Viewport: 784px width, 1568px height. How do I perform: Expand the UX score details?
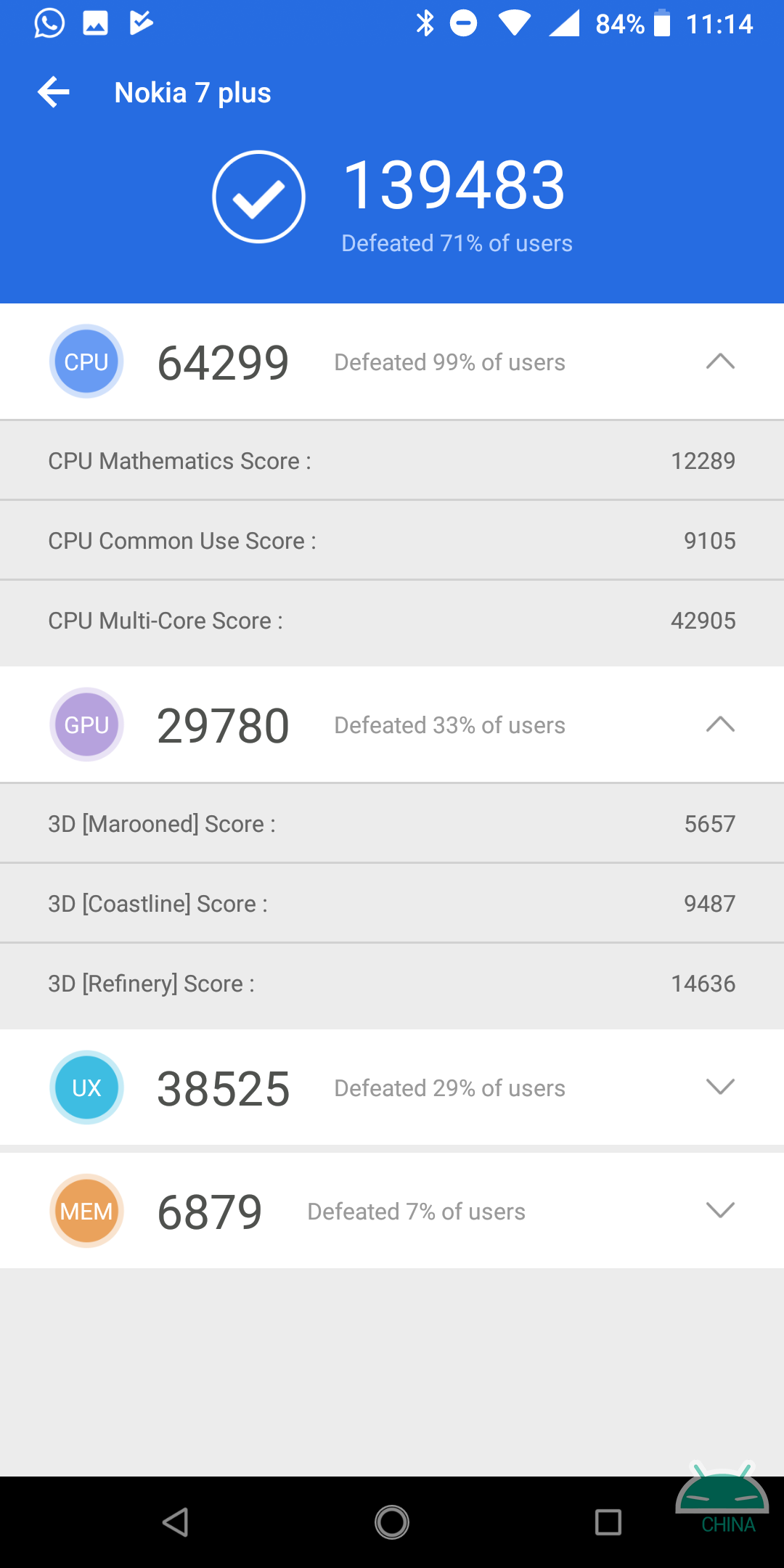[720, 1087]
